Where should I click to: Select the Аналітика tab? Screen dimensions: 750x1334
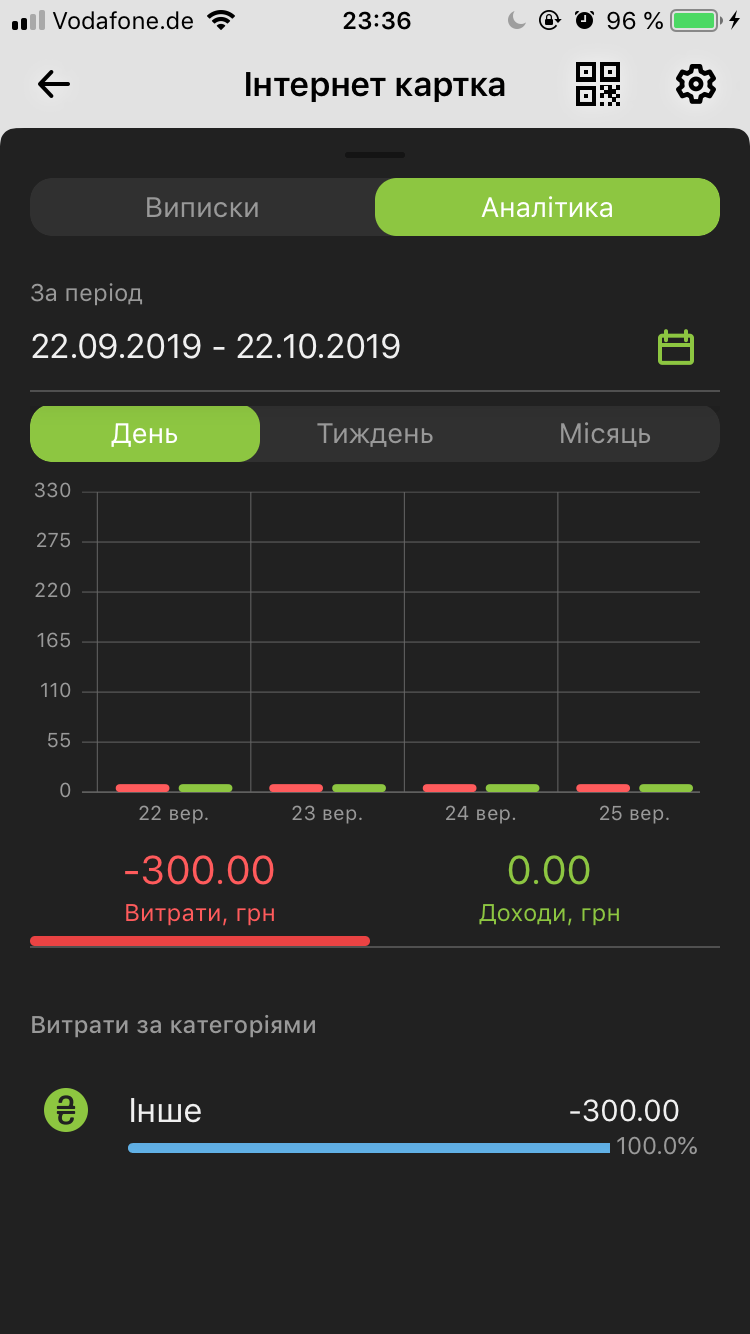click(547, 207)
